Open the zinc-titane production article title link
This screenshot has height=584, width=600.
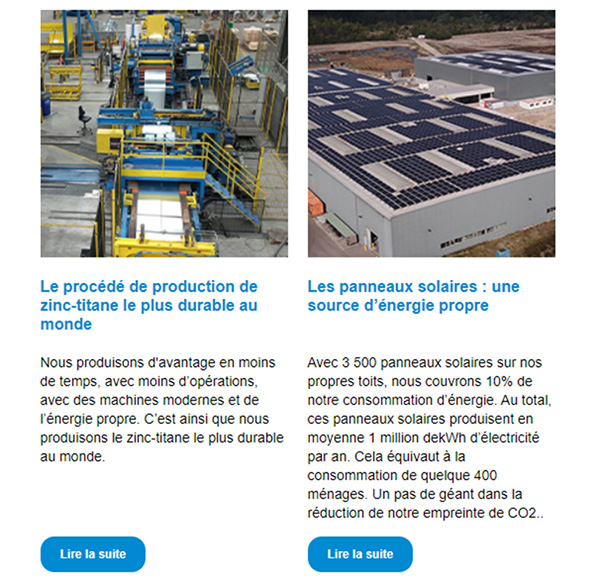(148, 305)
